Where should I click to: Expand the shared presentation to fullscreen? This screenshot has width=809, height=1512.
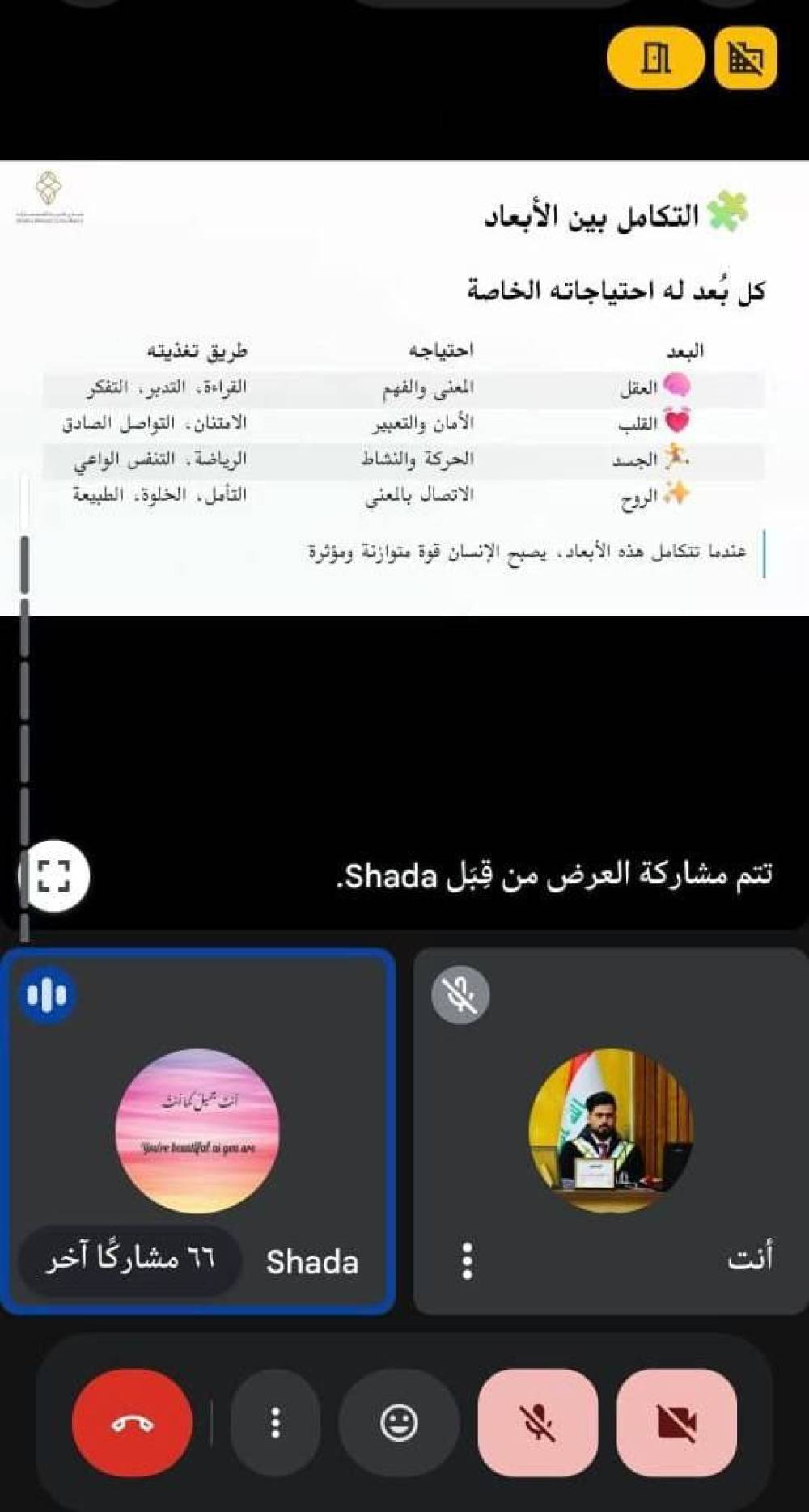54,876
